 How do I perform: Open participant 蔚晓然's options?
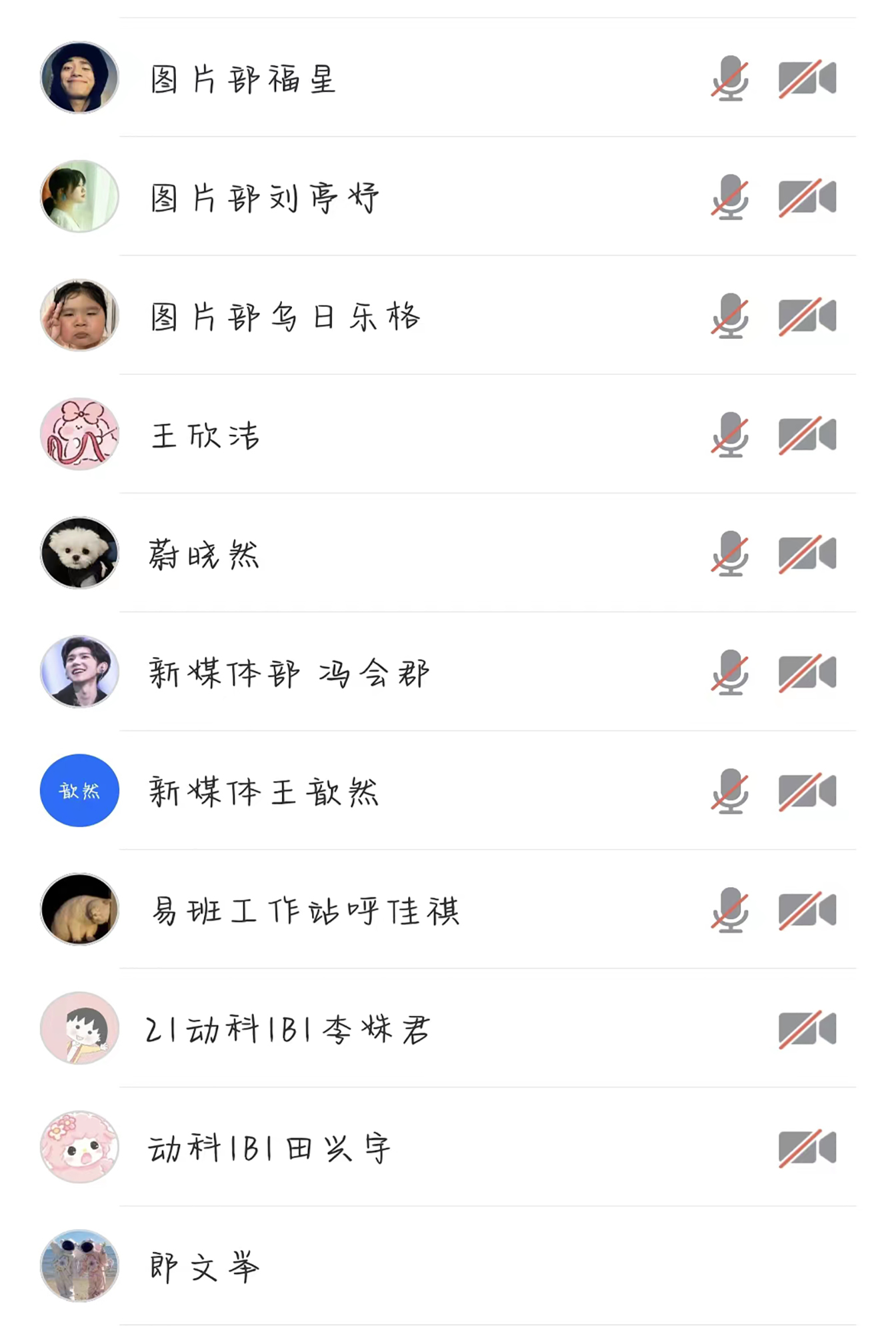tap(204, 554)
